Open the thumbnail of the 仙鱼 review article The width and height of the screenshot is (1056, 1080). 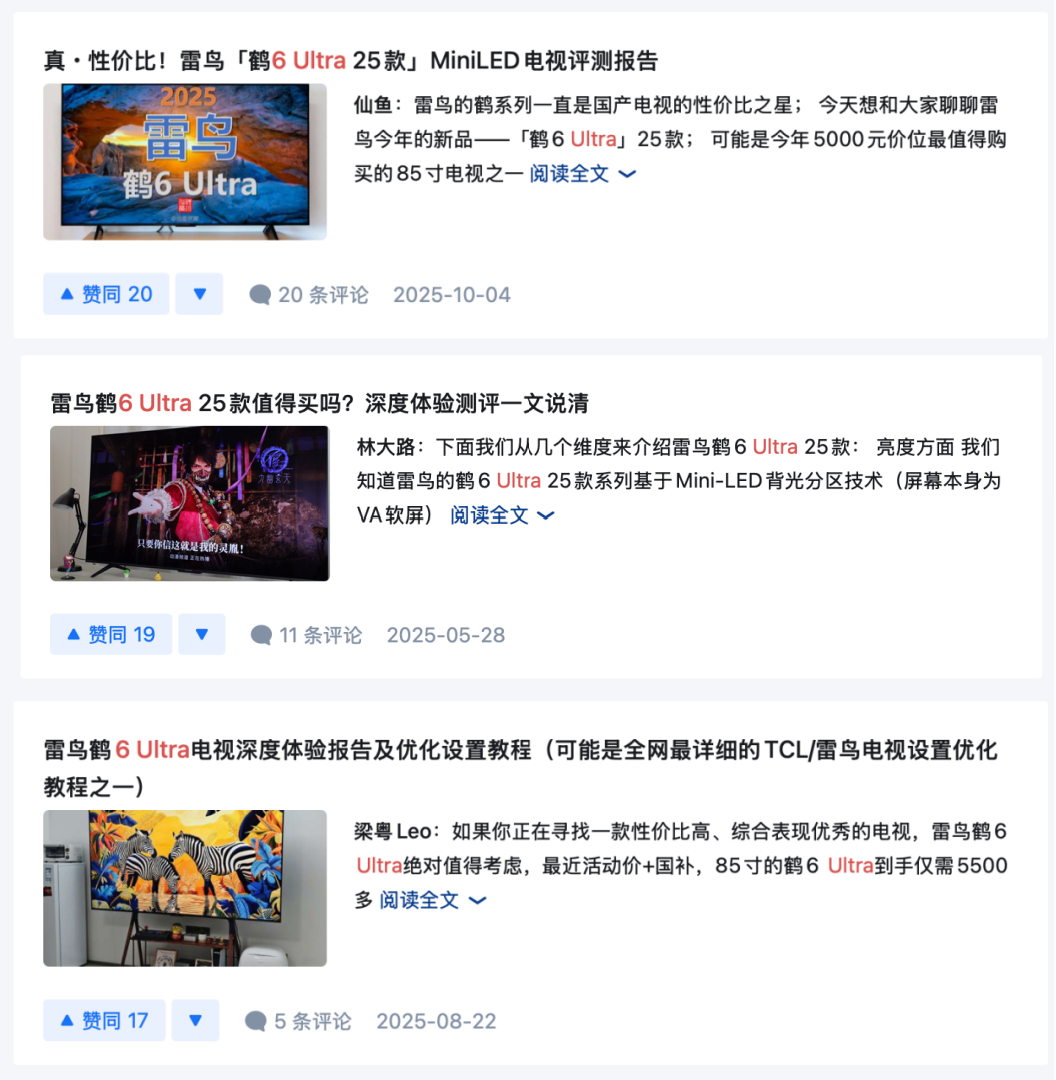[x=185, y=161]
